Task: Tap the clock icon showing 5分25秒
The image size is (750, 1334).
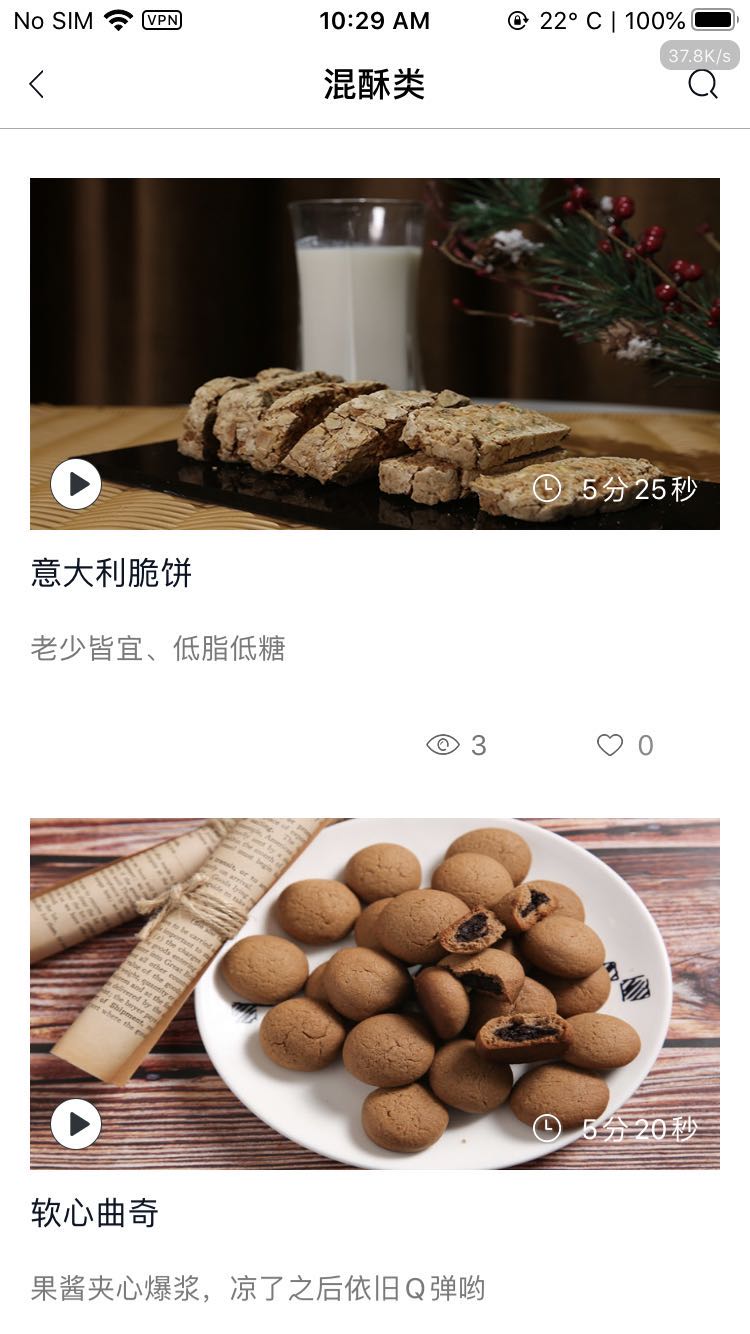Action: click(546, 488)
